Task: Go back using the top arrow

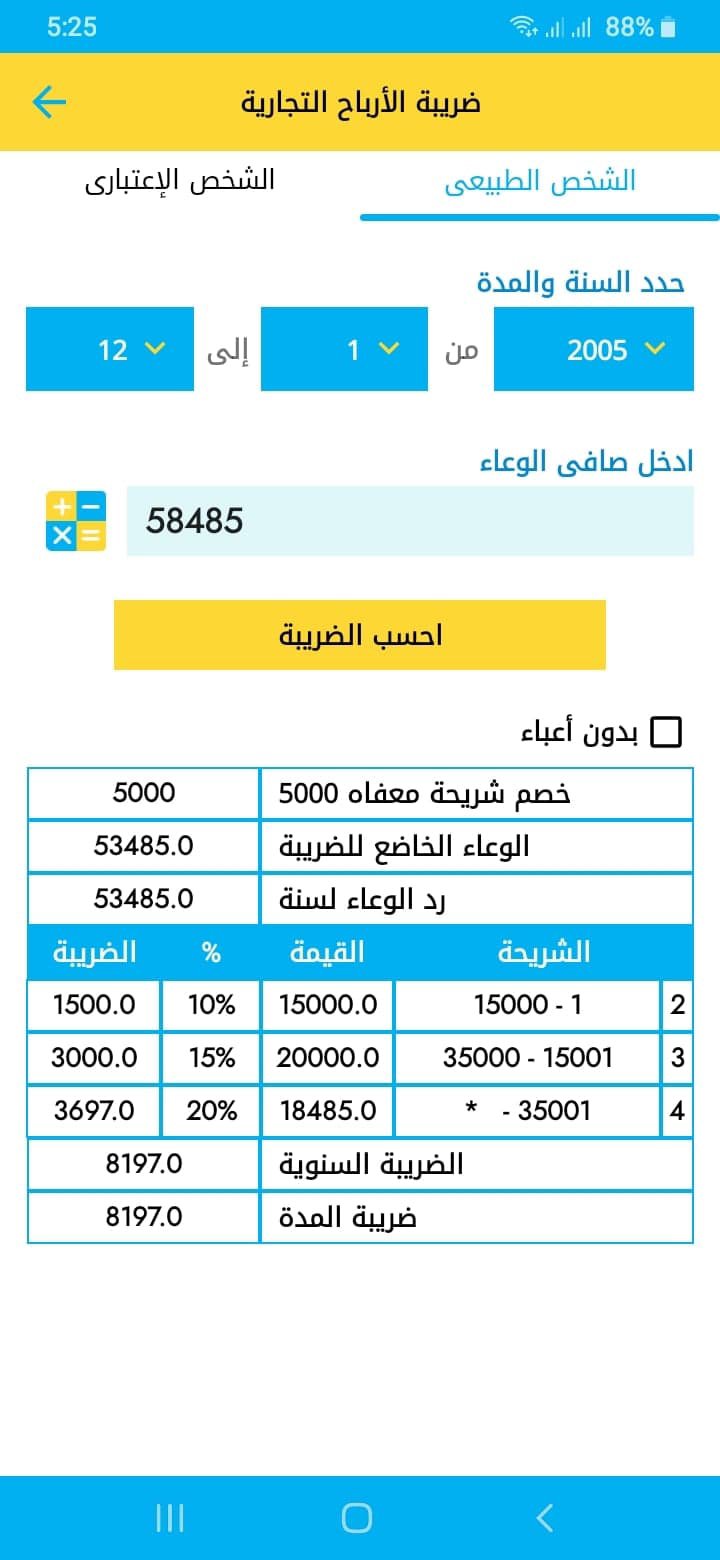Action: [49, 102]
